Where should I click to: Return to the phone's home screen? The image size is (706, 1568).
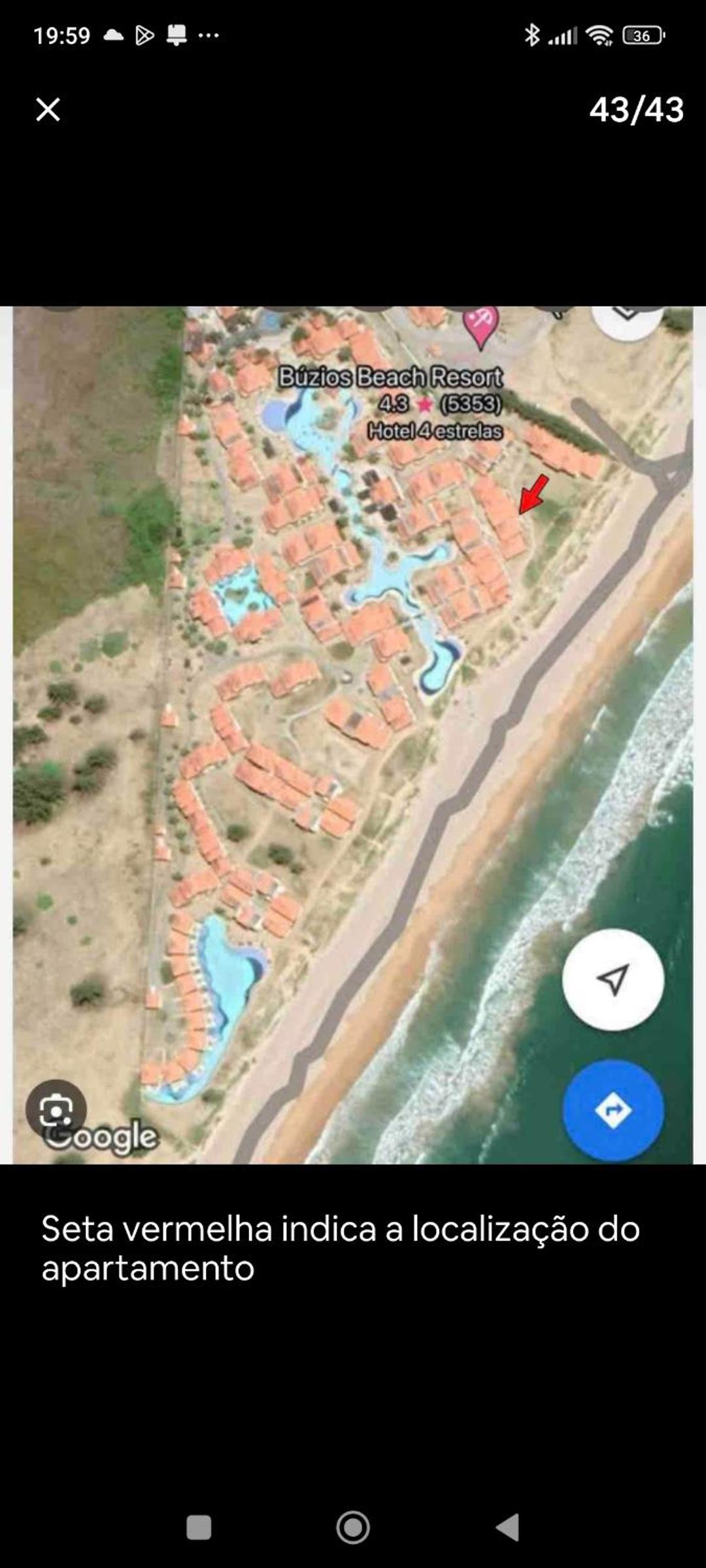click(x=353, y=1527)
